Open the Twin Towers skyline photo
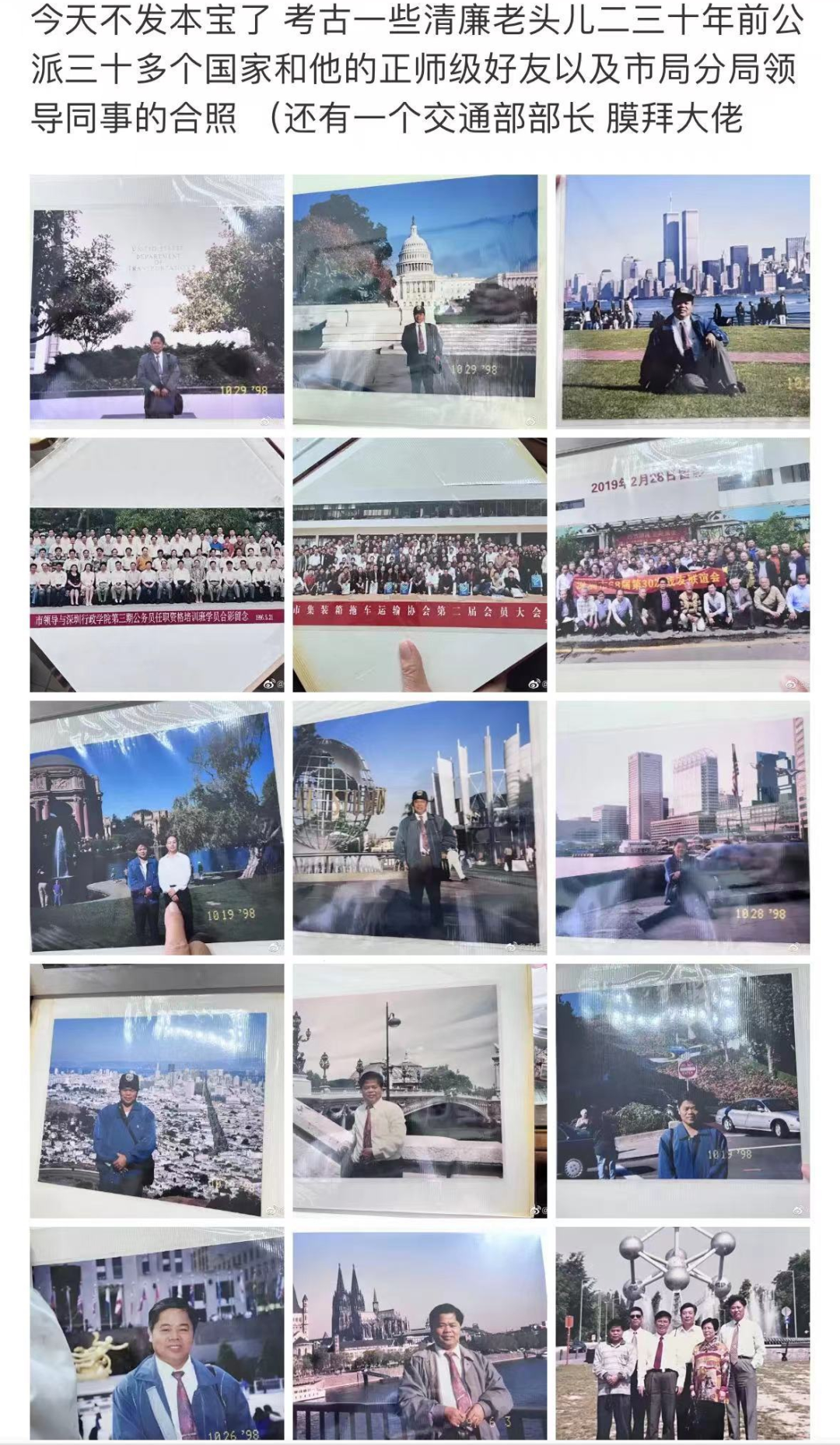840x1445 pixels. point(682,301)
